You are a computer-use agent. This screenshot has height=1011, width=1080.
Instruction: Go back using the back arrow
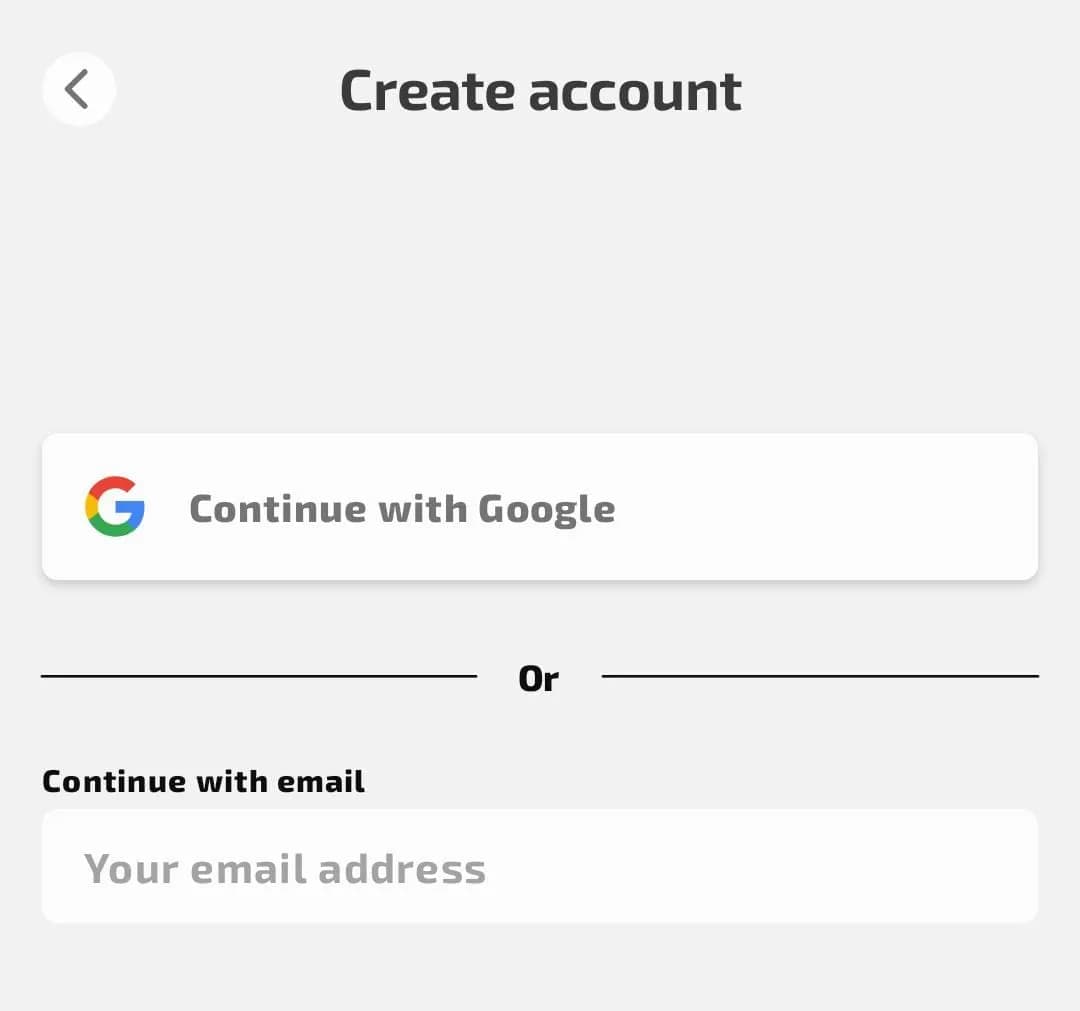pos(78,90)
